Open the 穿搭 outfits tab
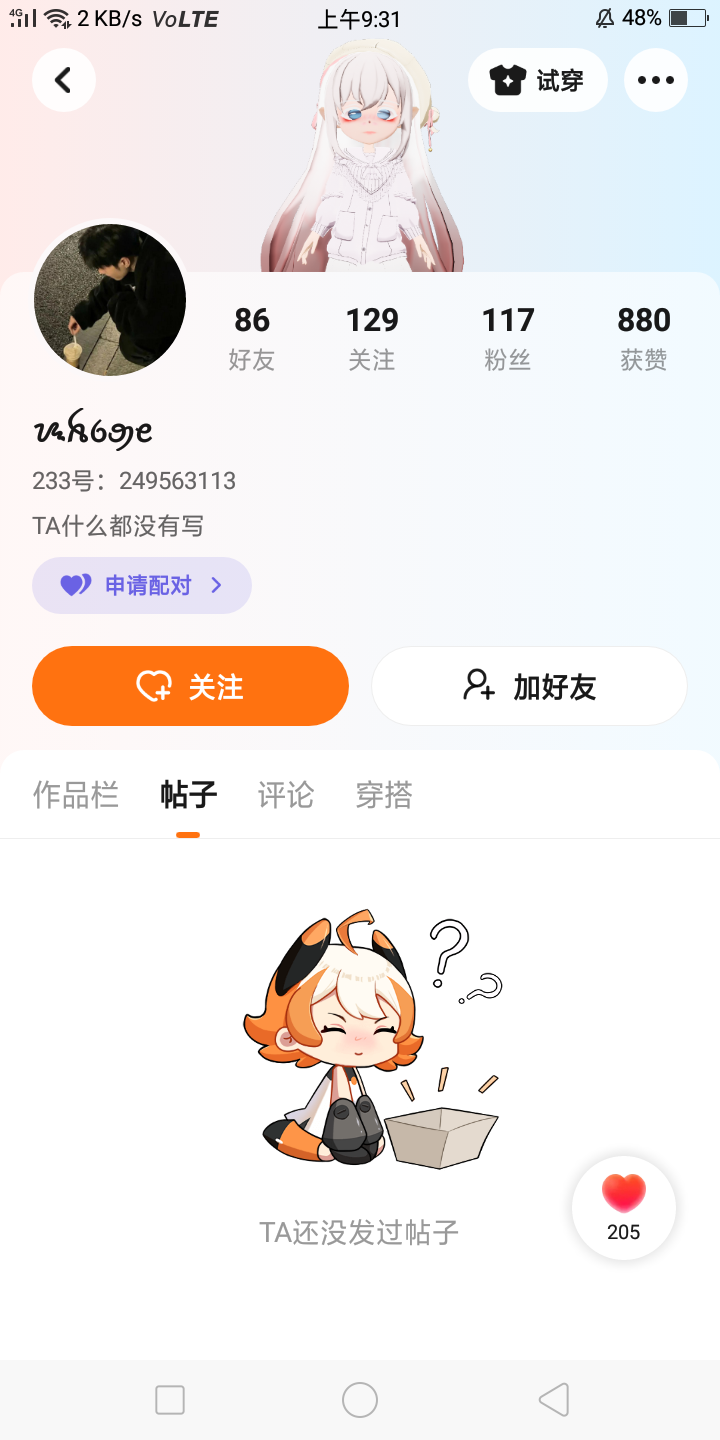Viewport: 720px width, 1440px height. point(384,796)
